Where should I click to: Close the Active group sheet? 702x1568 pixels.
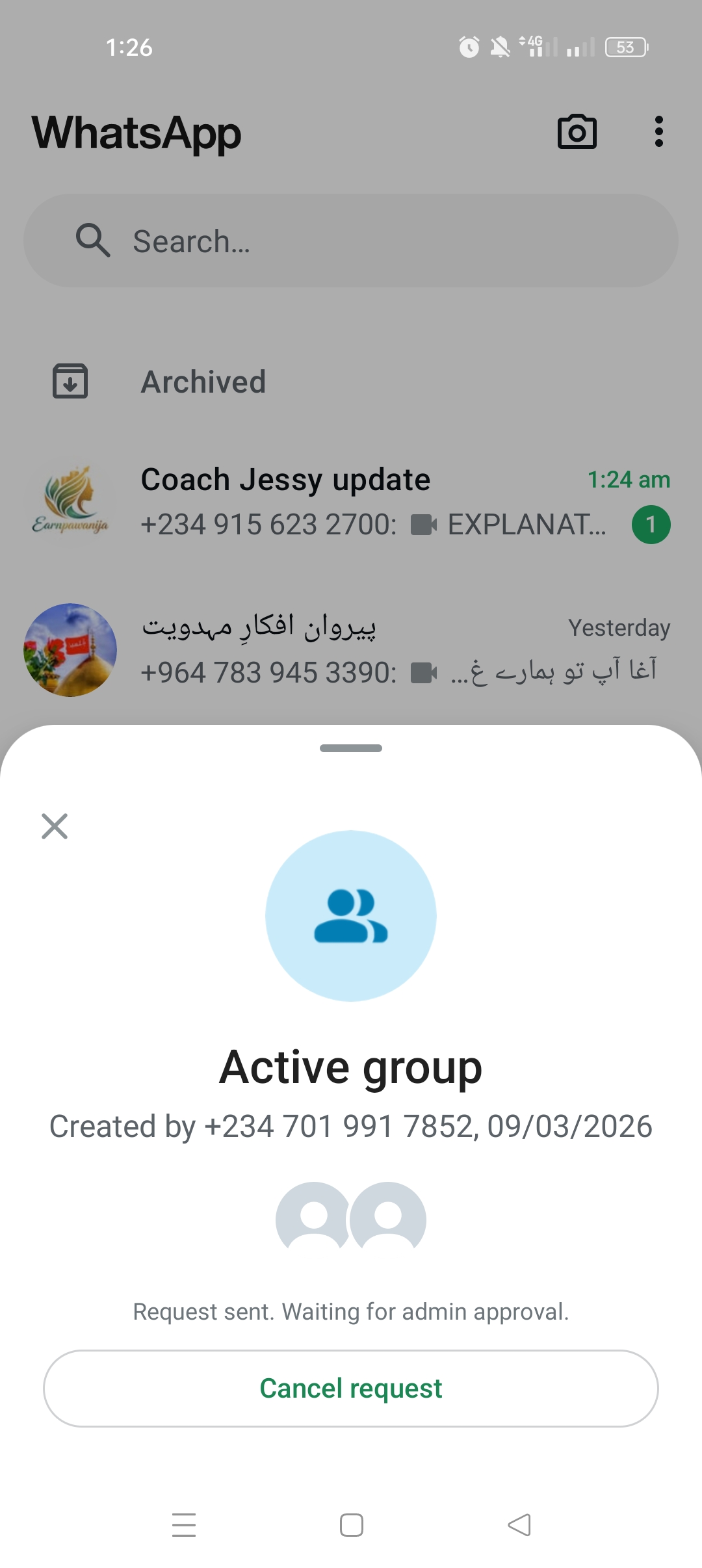coord(55,826)
